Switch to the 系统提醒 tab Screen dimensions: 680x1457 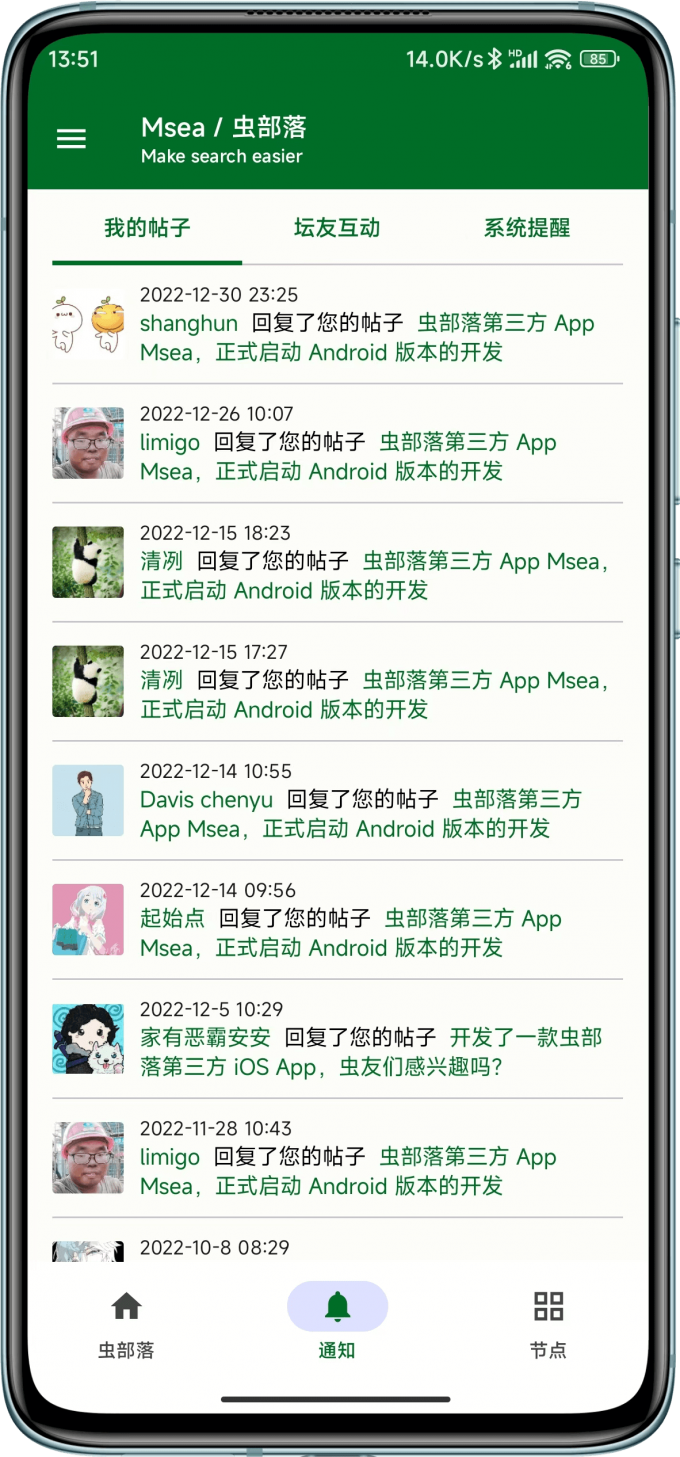pos(526,228)
